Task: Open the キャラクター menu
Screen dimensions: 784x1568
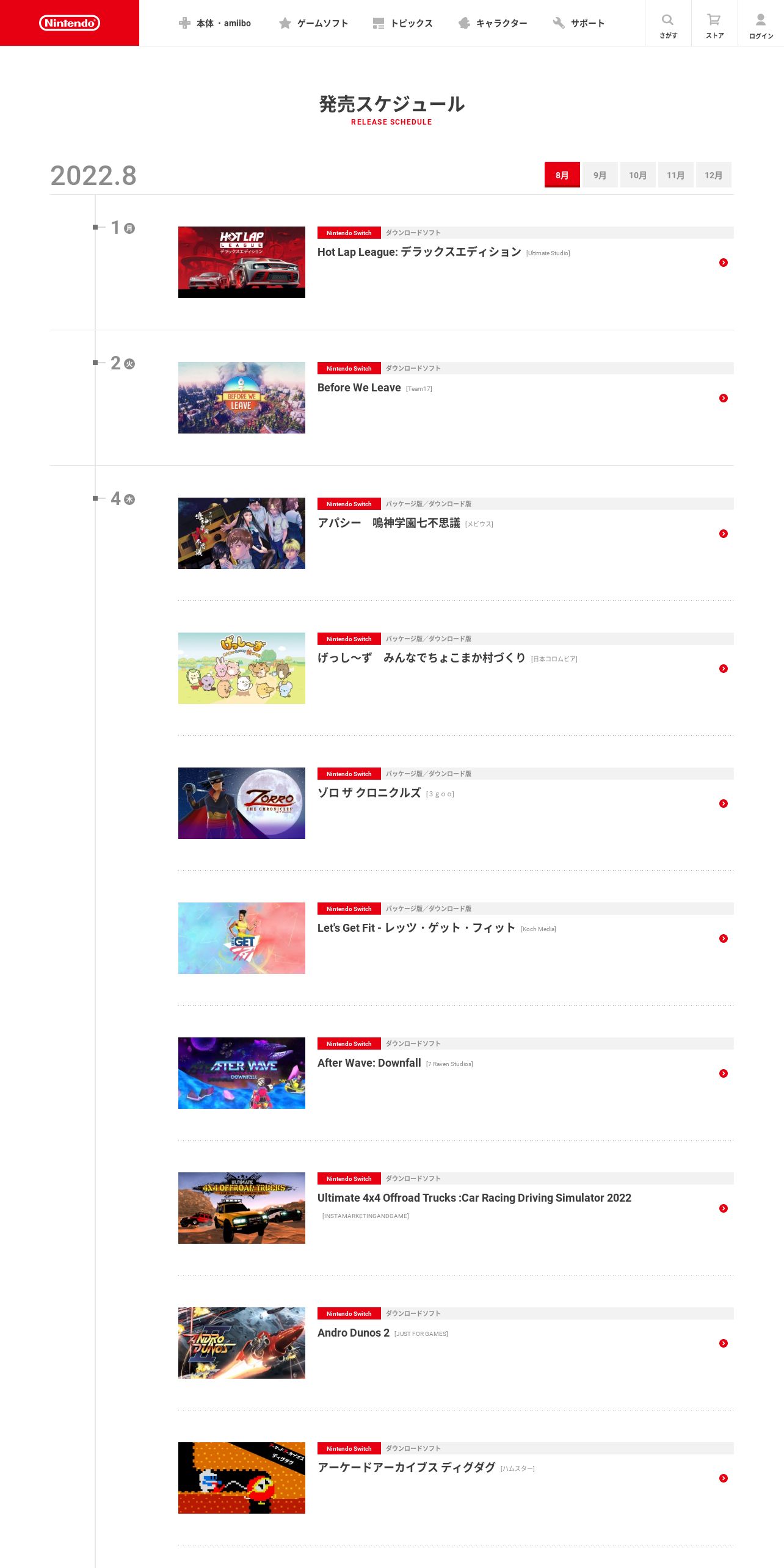Action: coord(492,23)
